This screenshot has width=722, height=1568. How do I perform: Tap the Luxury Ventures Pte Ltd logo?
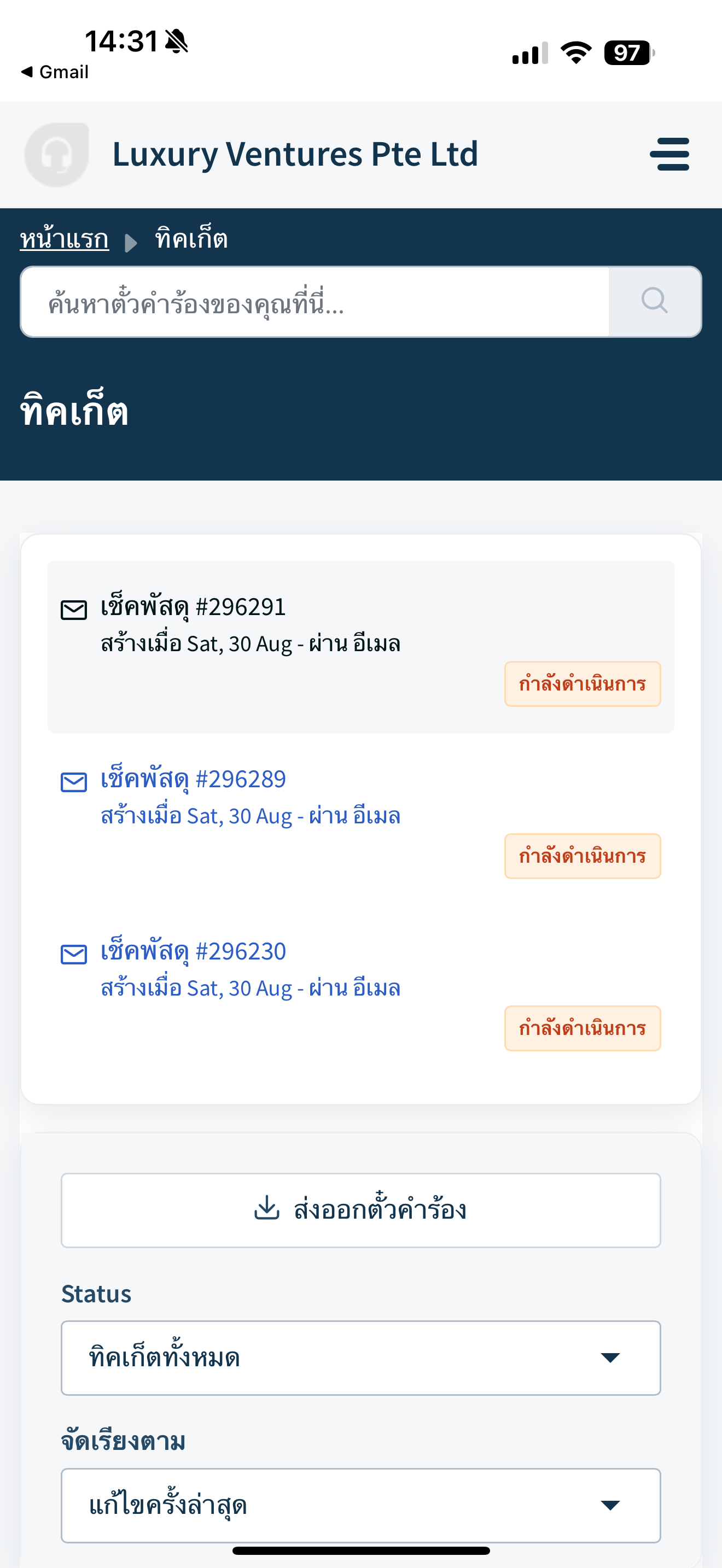57,155
